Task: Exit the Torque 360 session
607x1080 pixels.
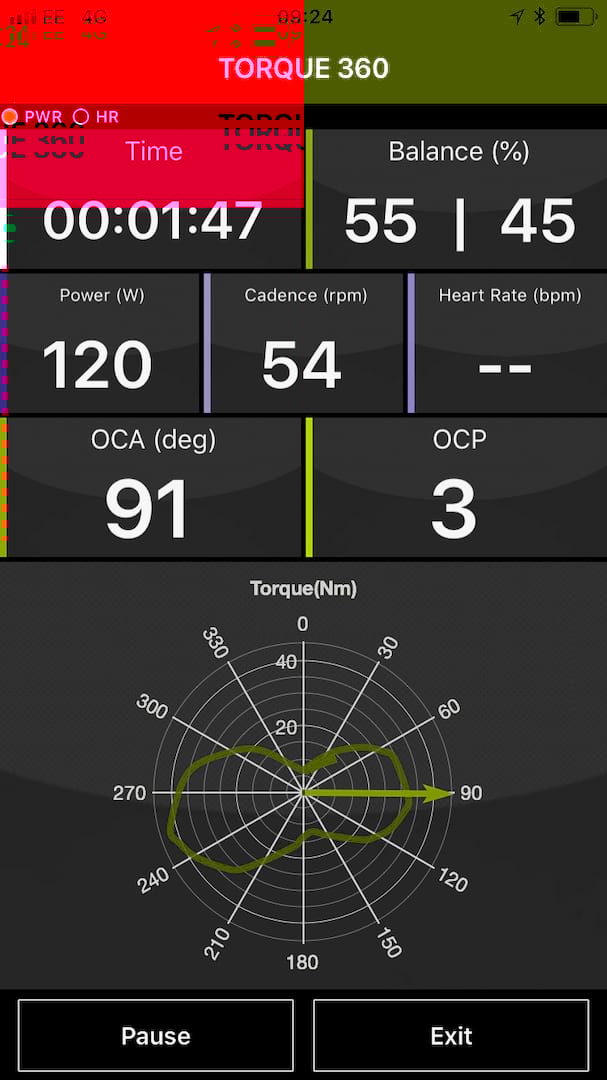Action: pos(451,1035)
